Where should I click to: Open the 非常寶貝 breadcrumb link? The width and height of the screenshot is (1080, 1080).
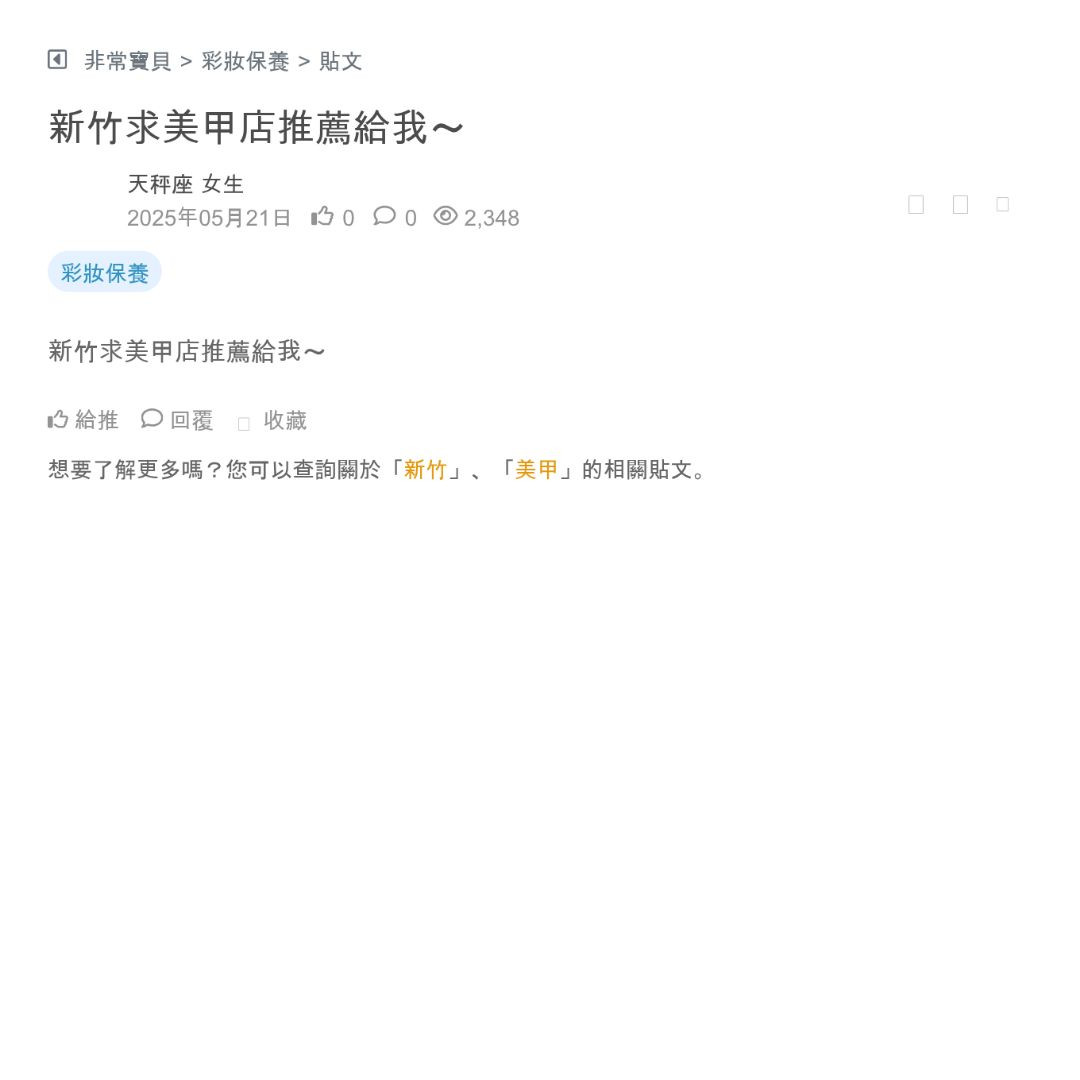coord(128,61)
